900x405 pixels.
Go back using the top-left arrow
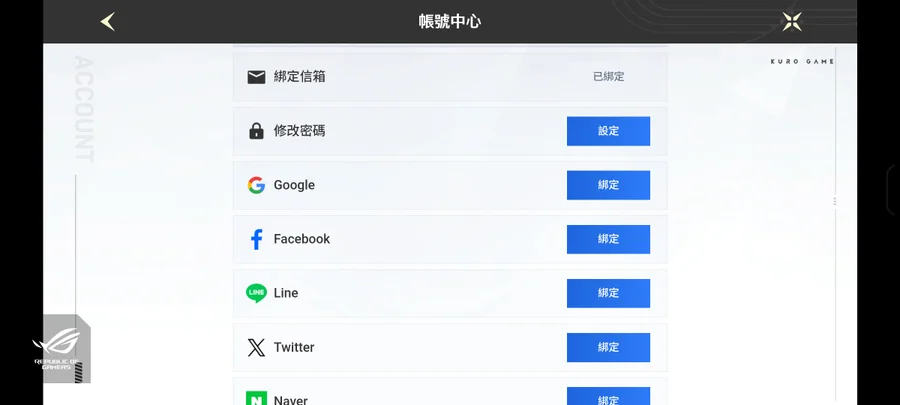[107, 21]
